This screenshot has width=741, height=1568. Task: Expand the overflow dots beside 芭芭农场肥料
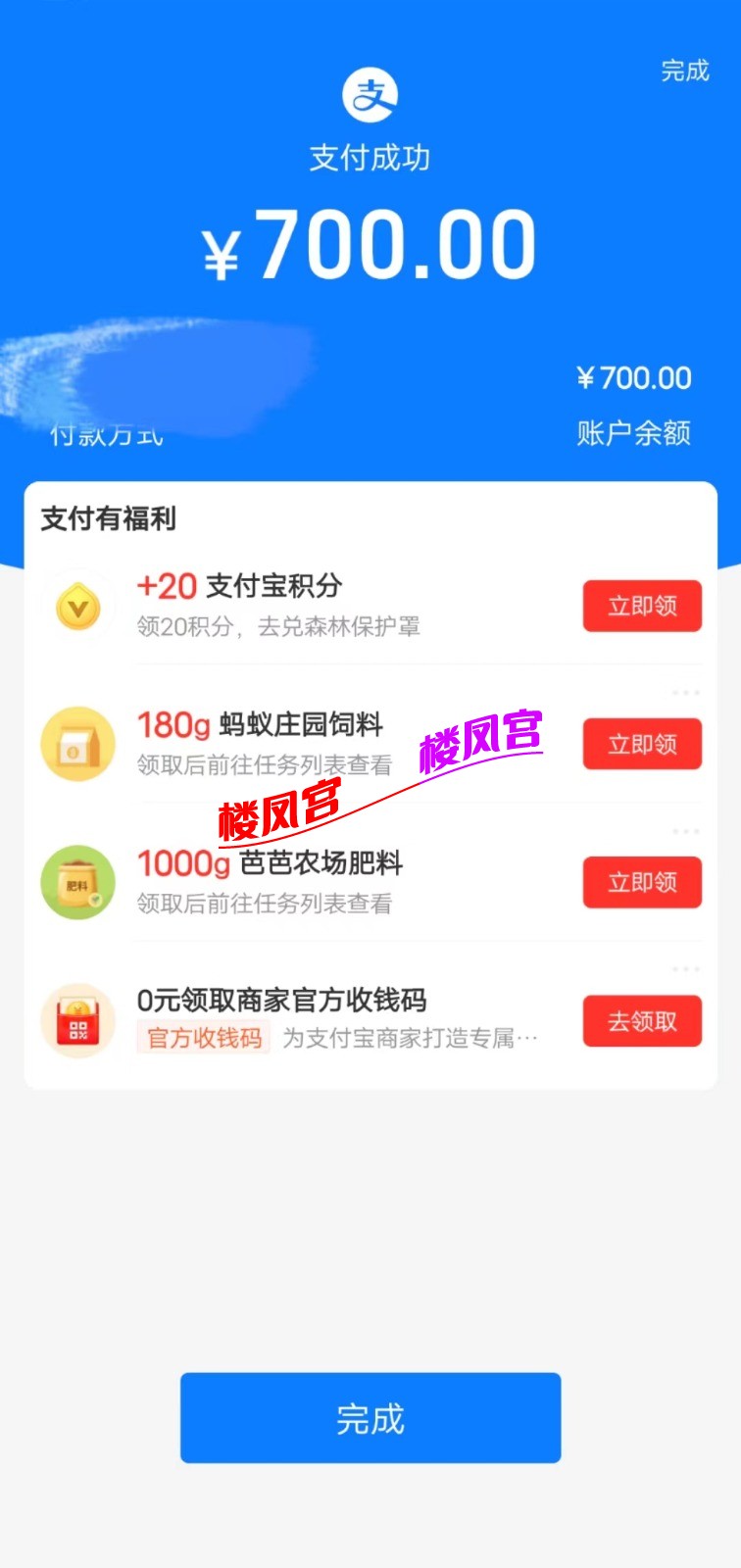[x=686, y=830]
